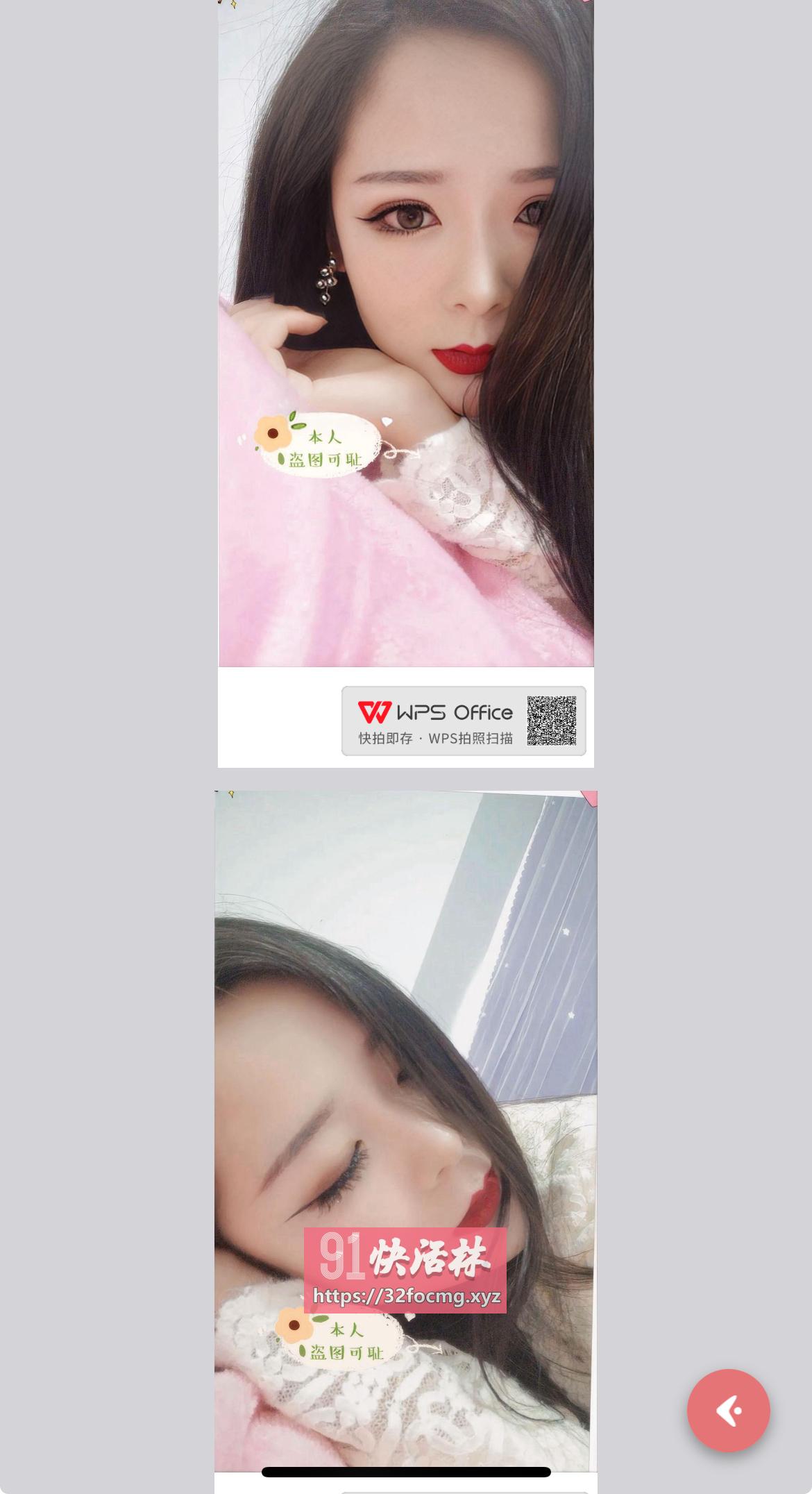
Task: Open the photo above the WPS Office banner
Action: (406, 333)
